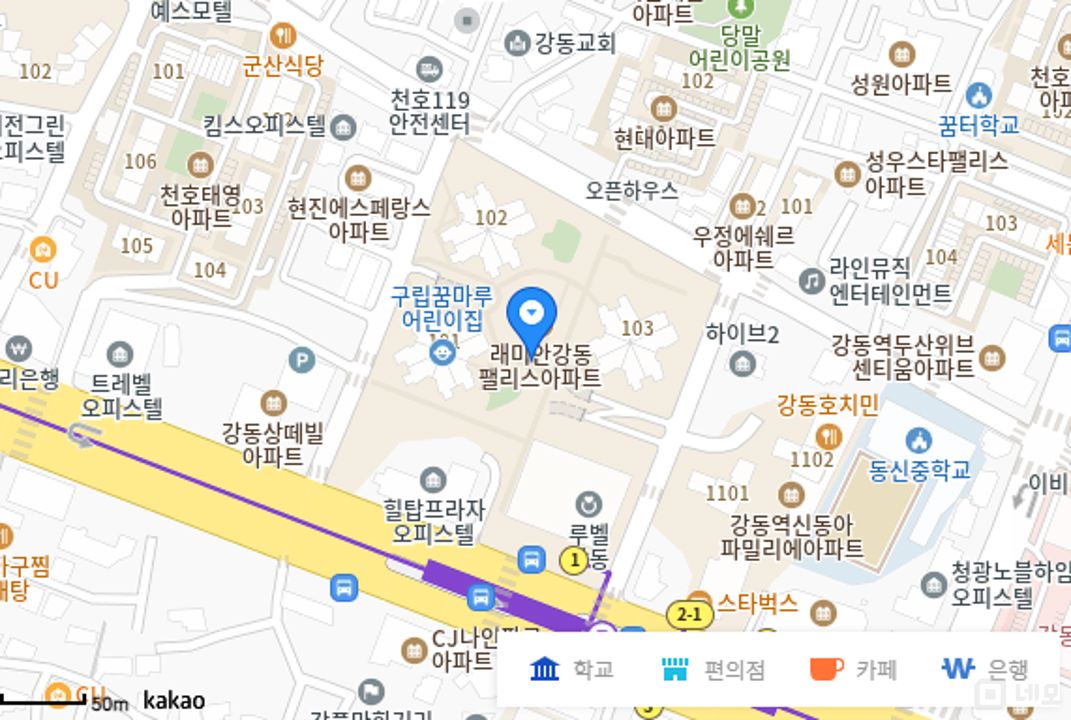Show nearby schools with 학교 filter

pyautogui.click(x=571, y=669)
